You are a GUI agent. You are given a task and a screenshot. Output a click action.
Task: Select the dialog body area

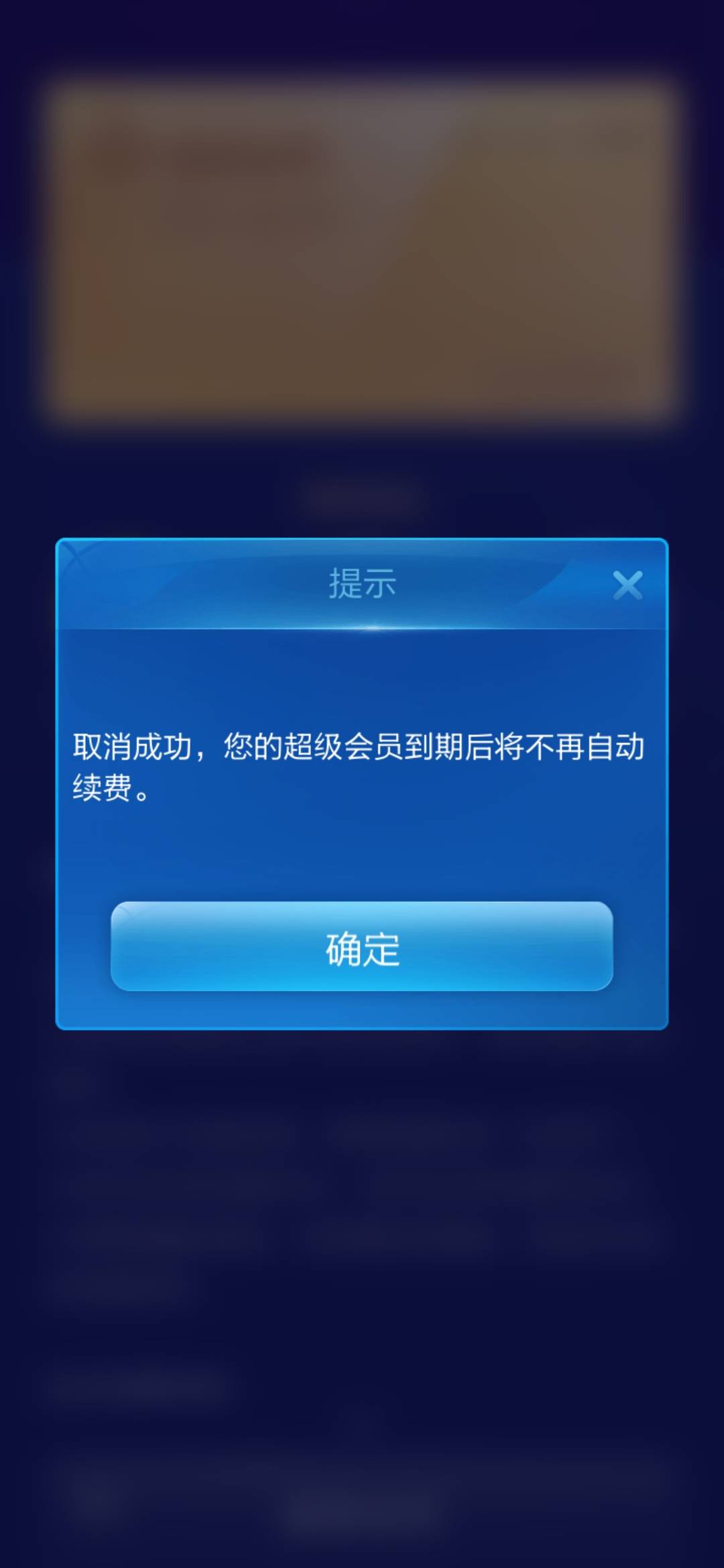[x=361, y=838]
